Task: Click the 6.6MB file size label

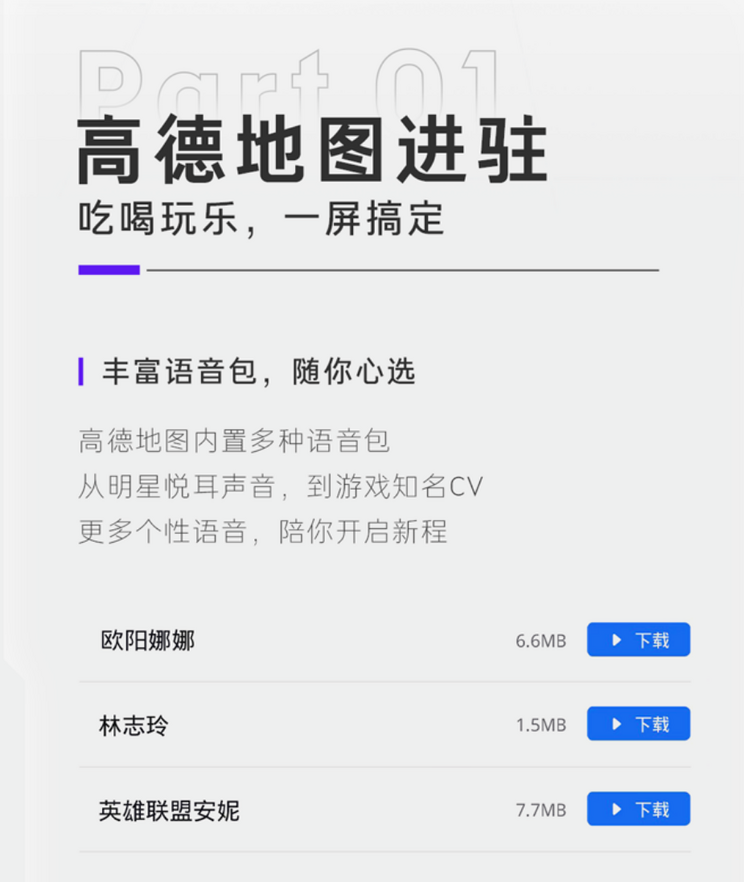Action: 541,640
